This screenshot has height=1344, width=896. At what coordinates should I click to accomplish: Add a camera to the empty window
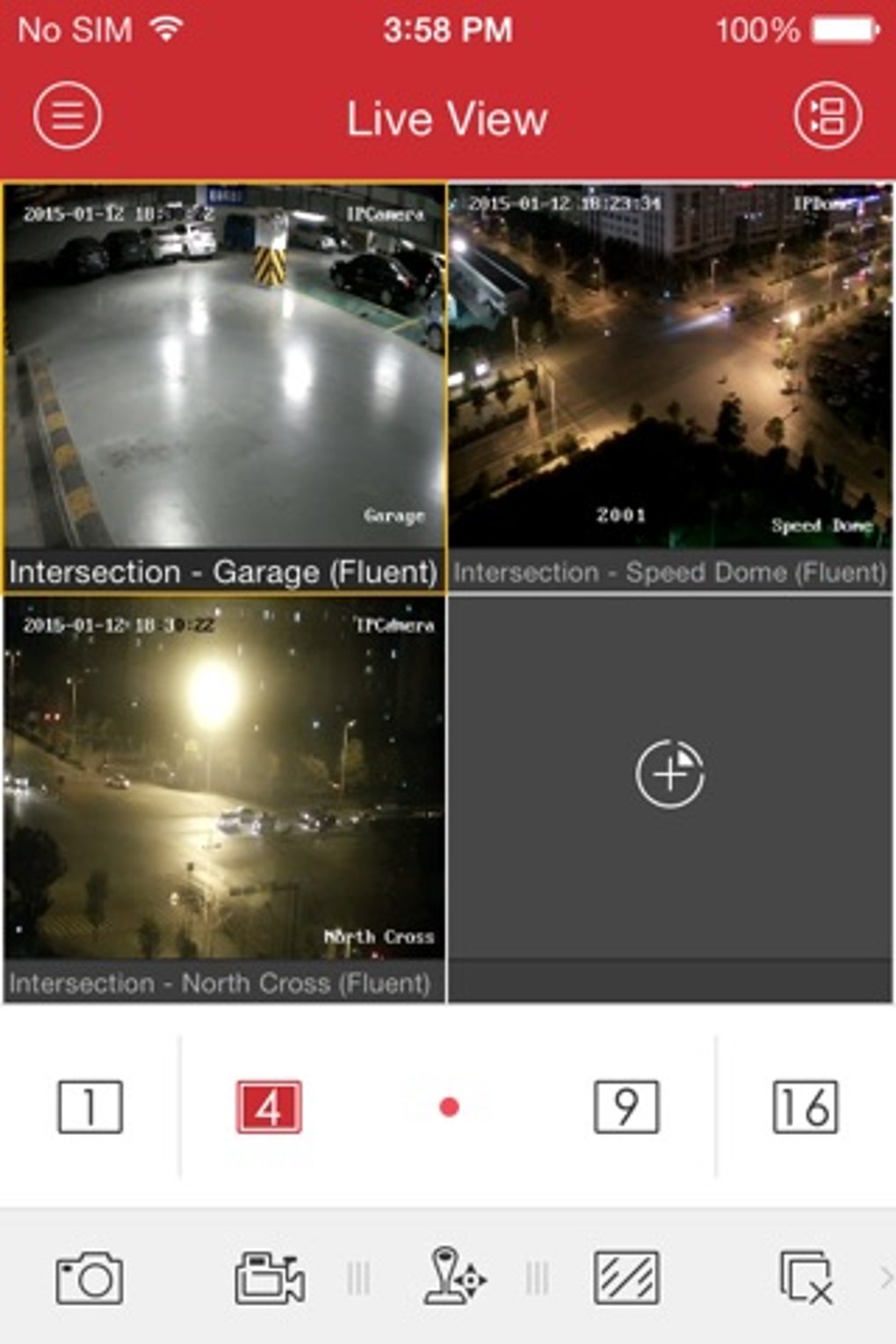(669, 774)
